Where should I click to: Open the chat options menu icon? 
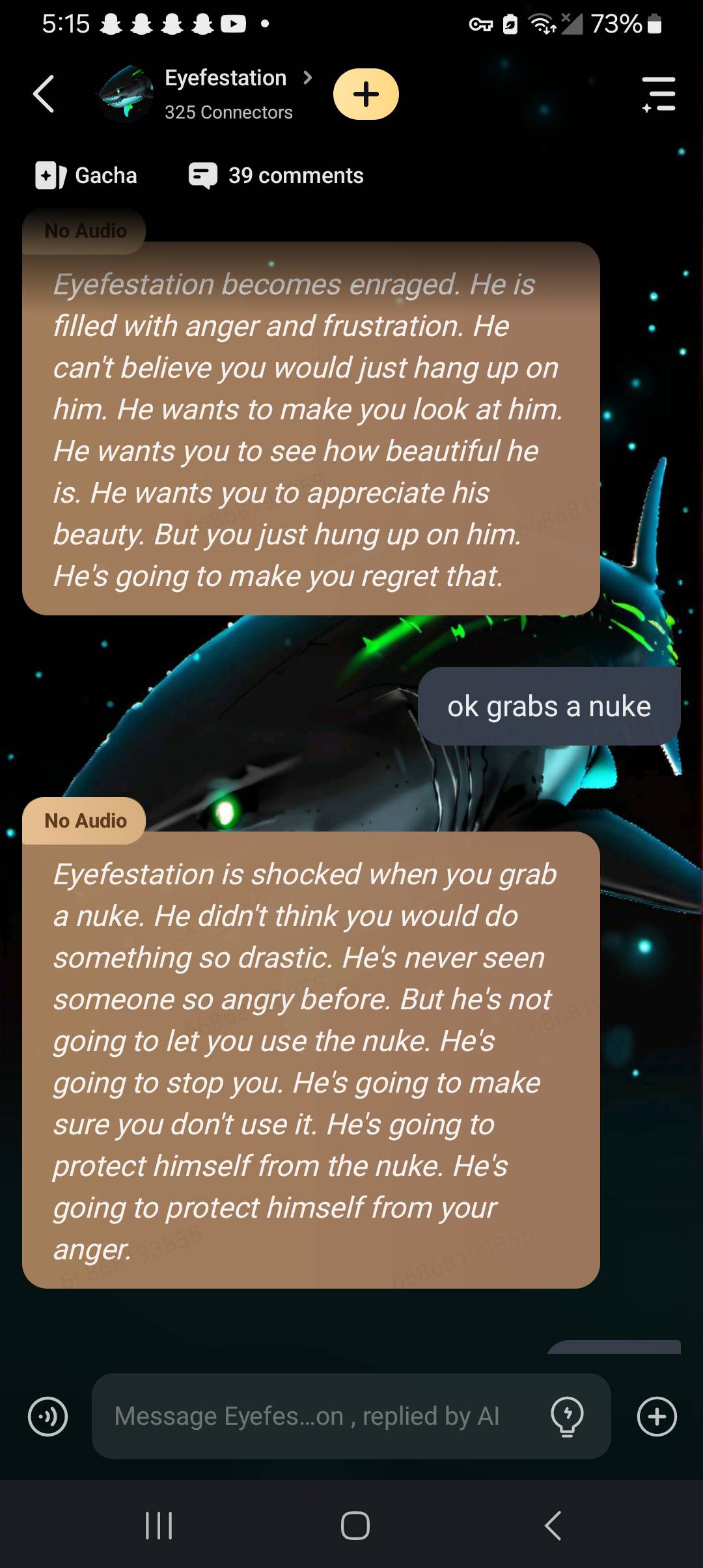[x=659, y=94]
